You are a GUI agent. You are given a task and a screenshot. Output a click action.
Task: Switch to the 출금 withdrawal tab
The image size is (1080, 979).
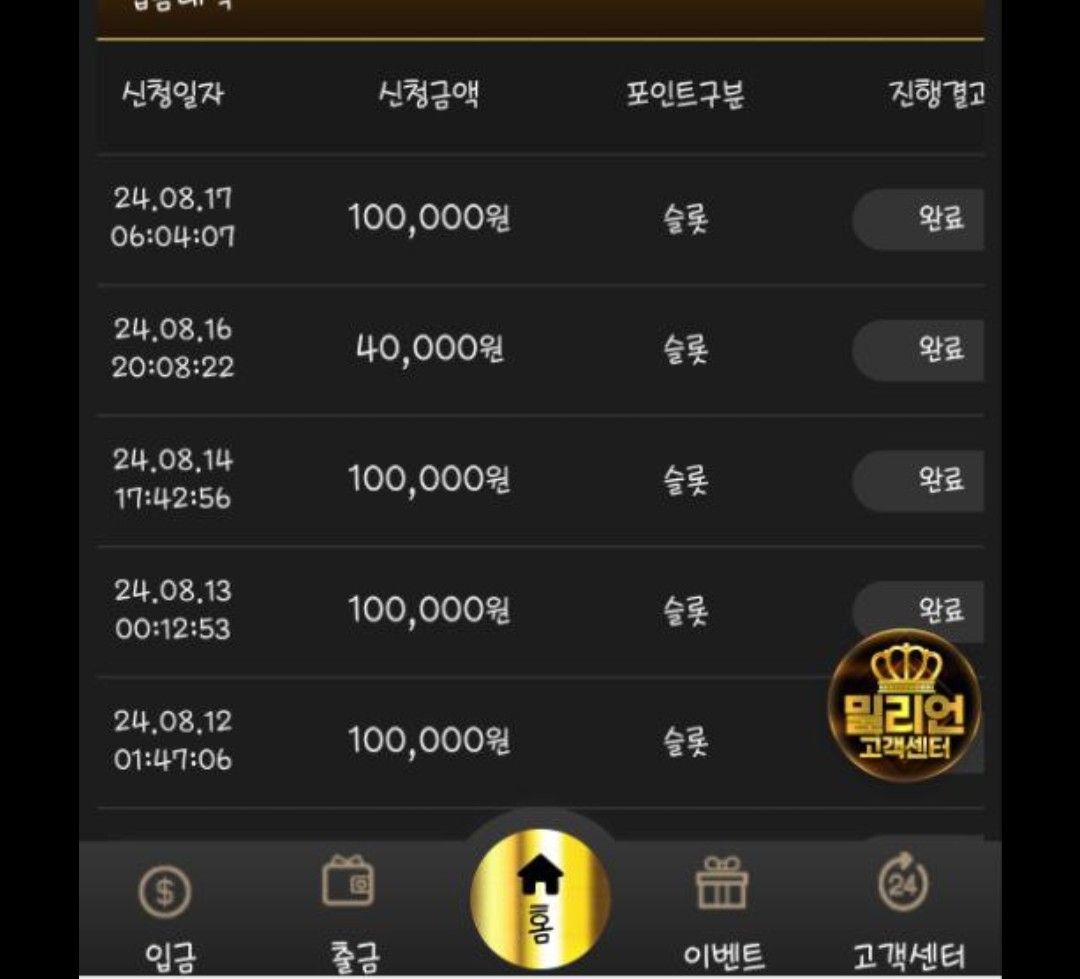point(352,915)
